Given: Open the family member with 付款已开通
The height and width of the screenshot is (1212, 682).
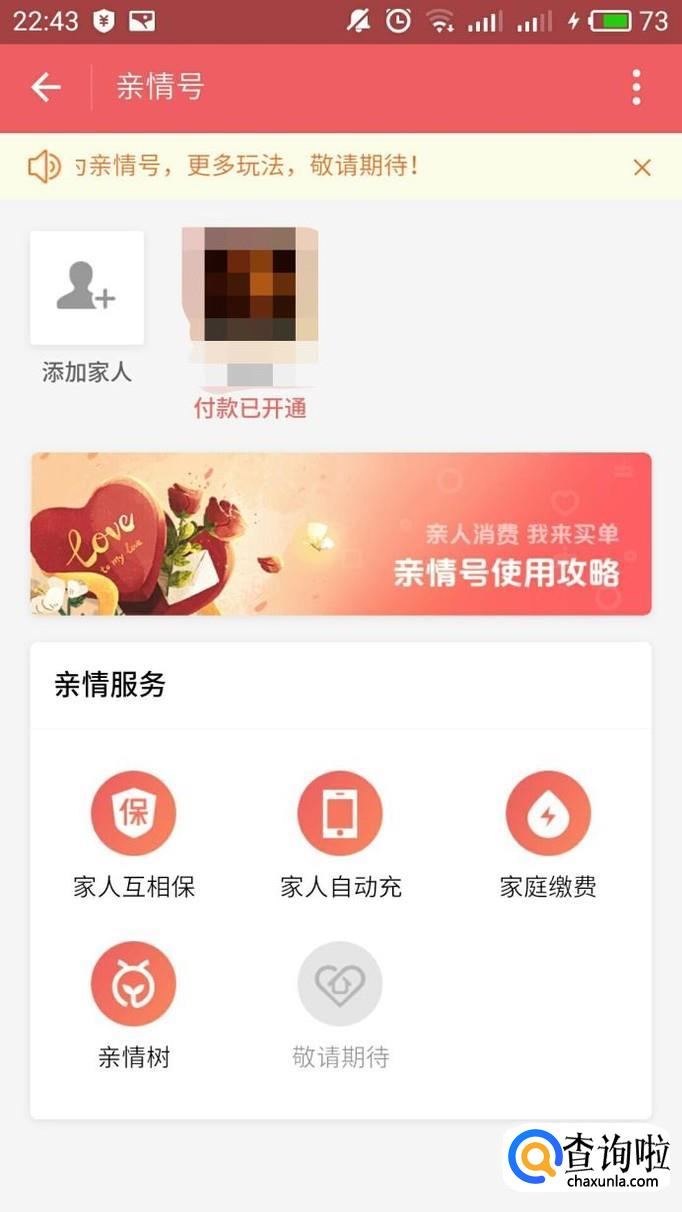Looking at the screenshot, I should (x=250, y=300).
